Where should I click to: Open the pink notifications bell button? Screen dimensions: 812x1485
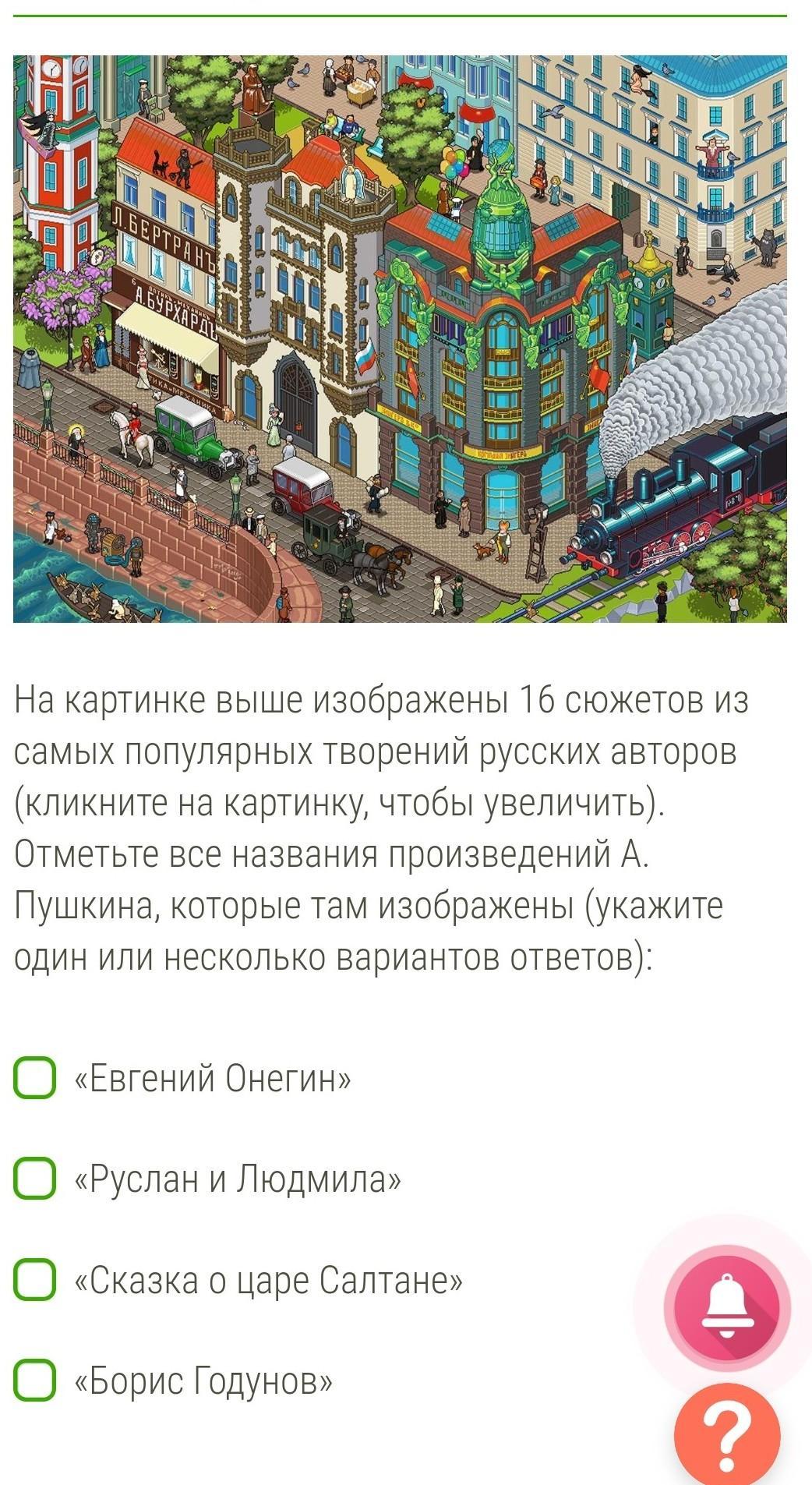[x=727, y=1307]
